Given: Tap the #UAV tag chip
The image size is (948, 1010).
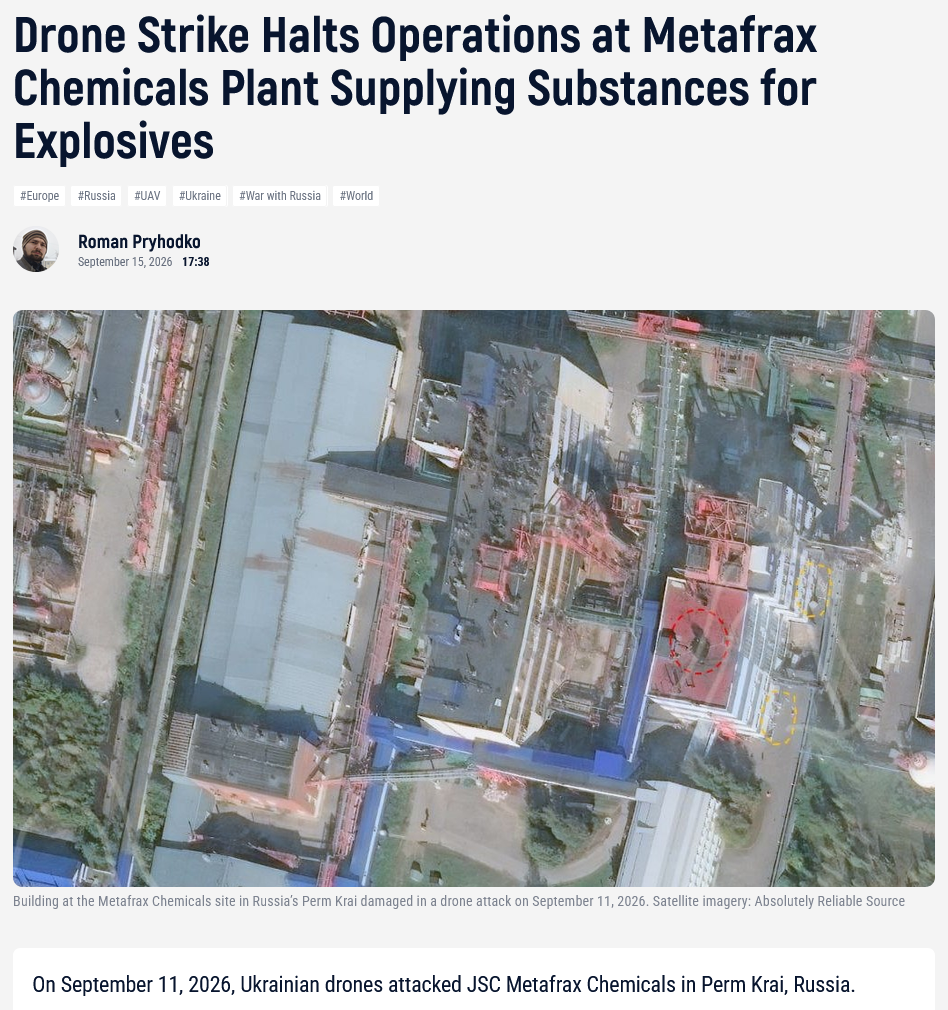Looking at the screenshot, I should (147, 196).
